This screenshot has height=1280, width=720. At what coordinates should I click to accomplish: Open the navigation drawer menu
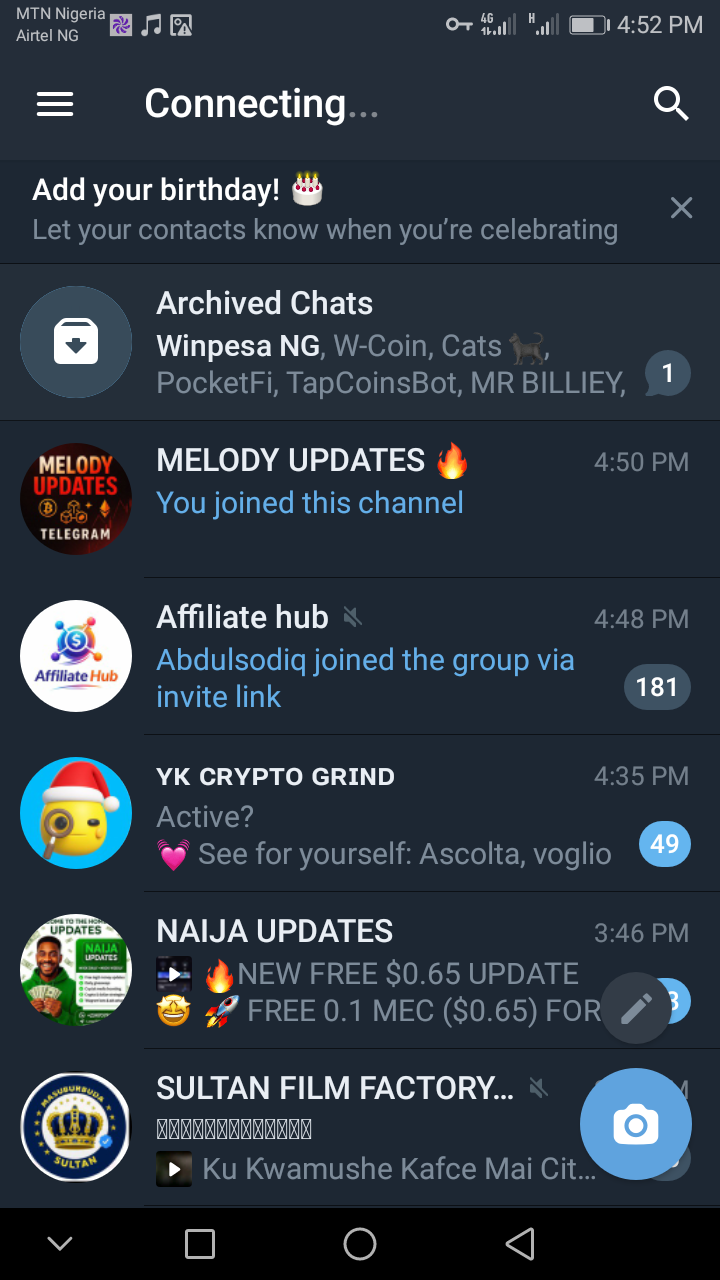click(x=55, y=104)
